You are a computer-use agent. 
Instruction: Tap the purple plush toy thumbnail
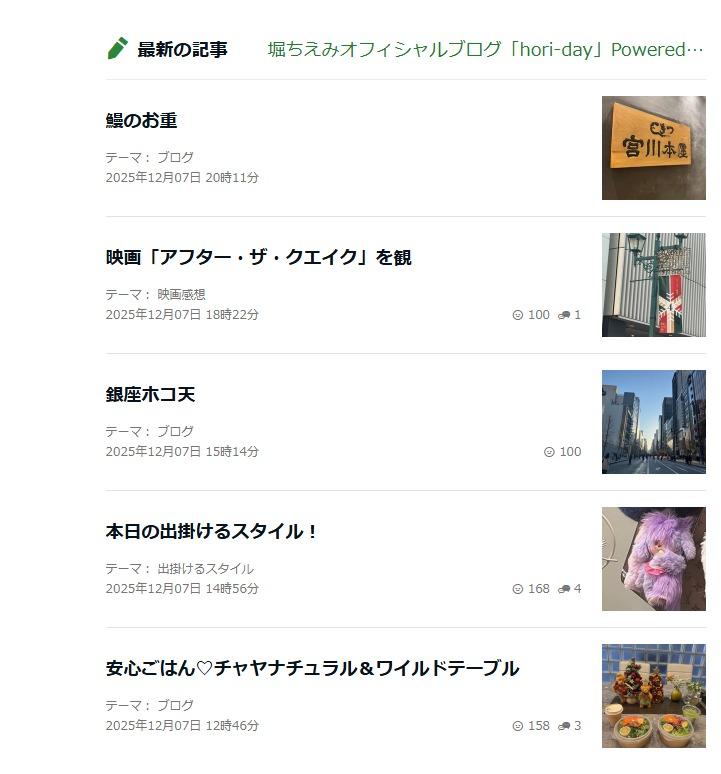pyautogui.click(x=653, y=559)
